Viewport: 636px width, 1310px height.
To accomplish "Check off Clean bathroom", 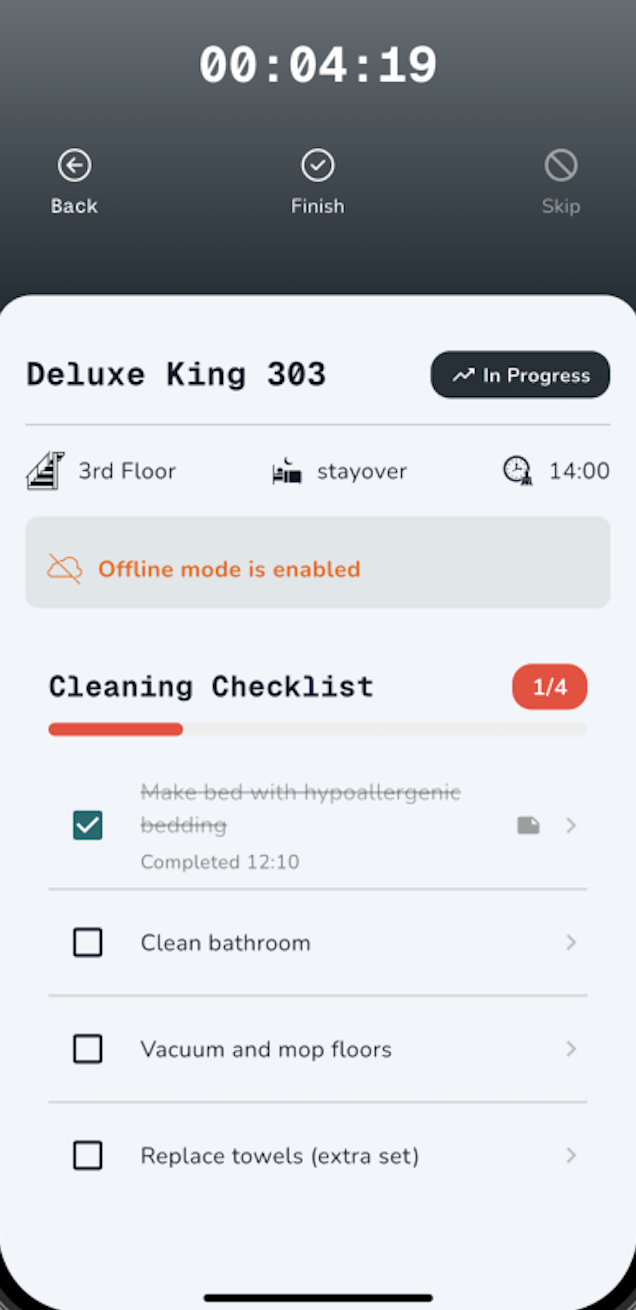I will click(88, 942).
